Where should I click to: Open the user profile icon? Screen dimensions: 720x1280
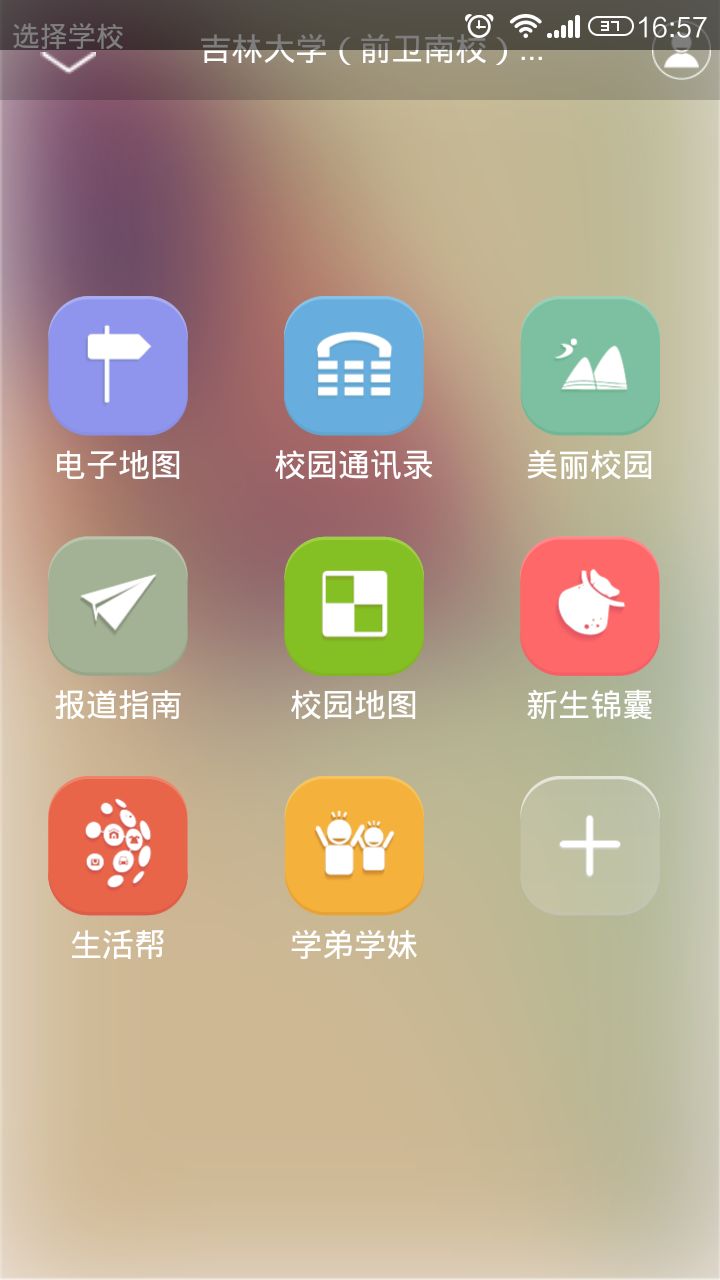click(681, 48)
